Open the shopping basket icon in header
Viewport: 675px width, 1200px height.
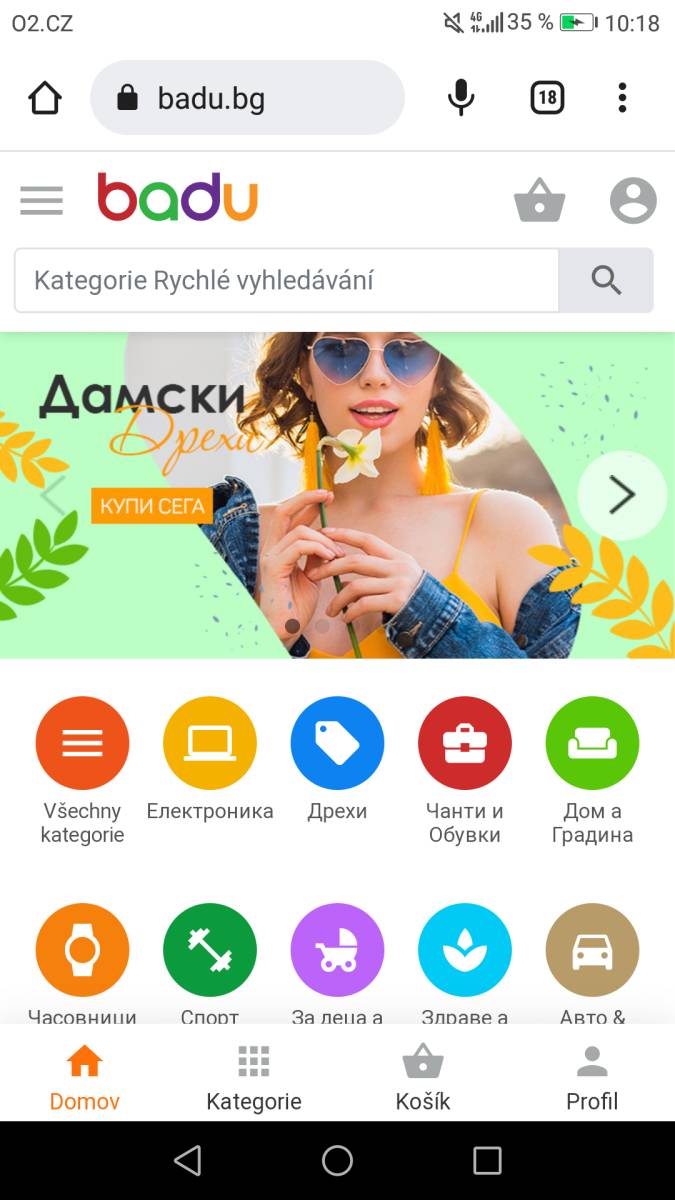tap(539, 200)
